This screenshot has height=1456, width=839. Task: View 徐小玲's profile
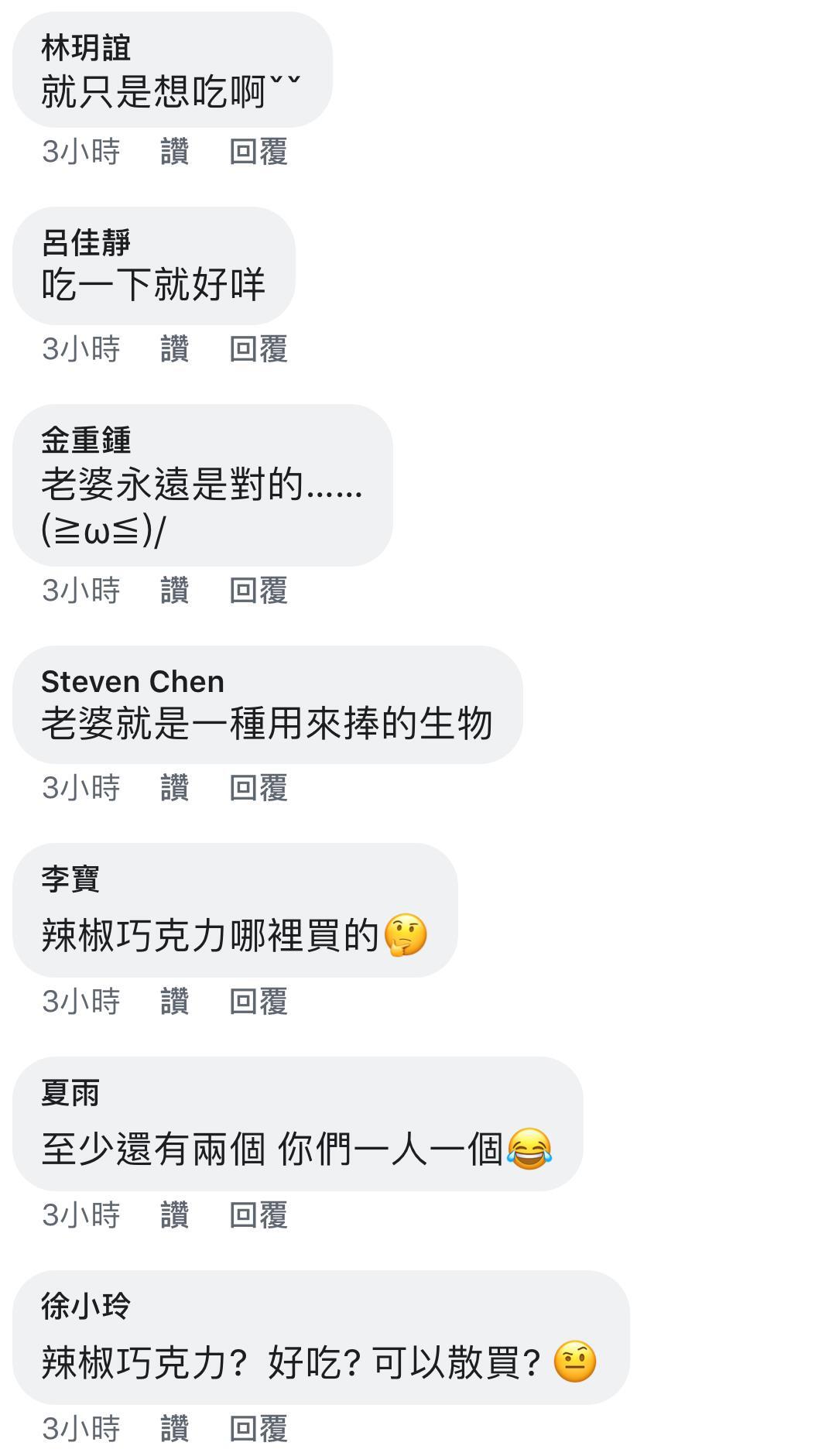[86, 1306]
